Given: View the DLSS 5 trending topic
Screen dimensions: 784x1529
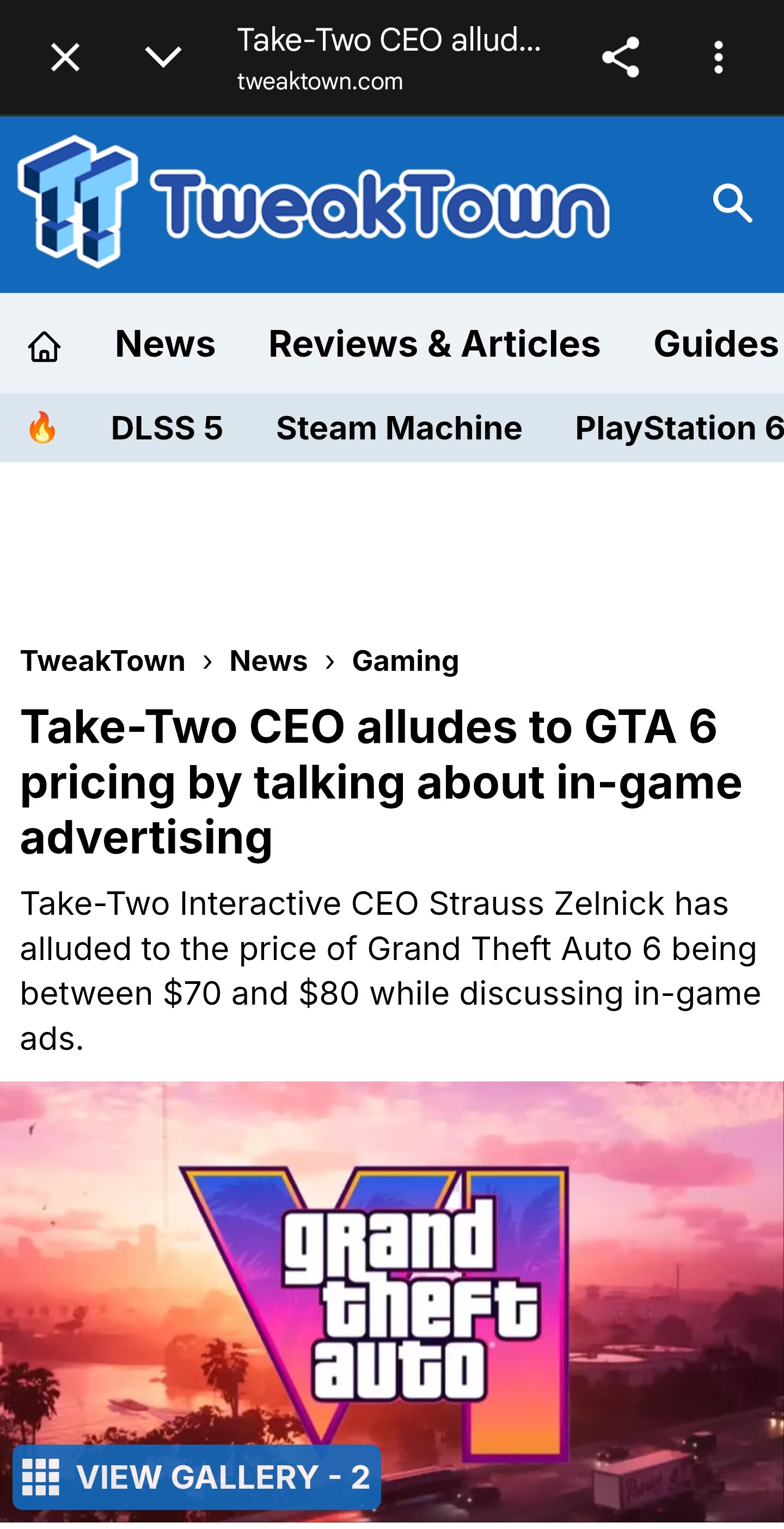Looking at the screenshot, I should point(167,429).
